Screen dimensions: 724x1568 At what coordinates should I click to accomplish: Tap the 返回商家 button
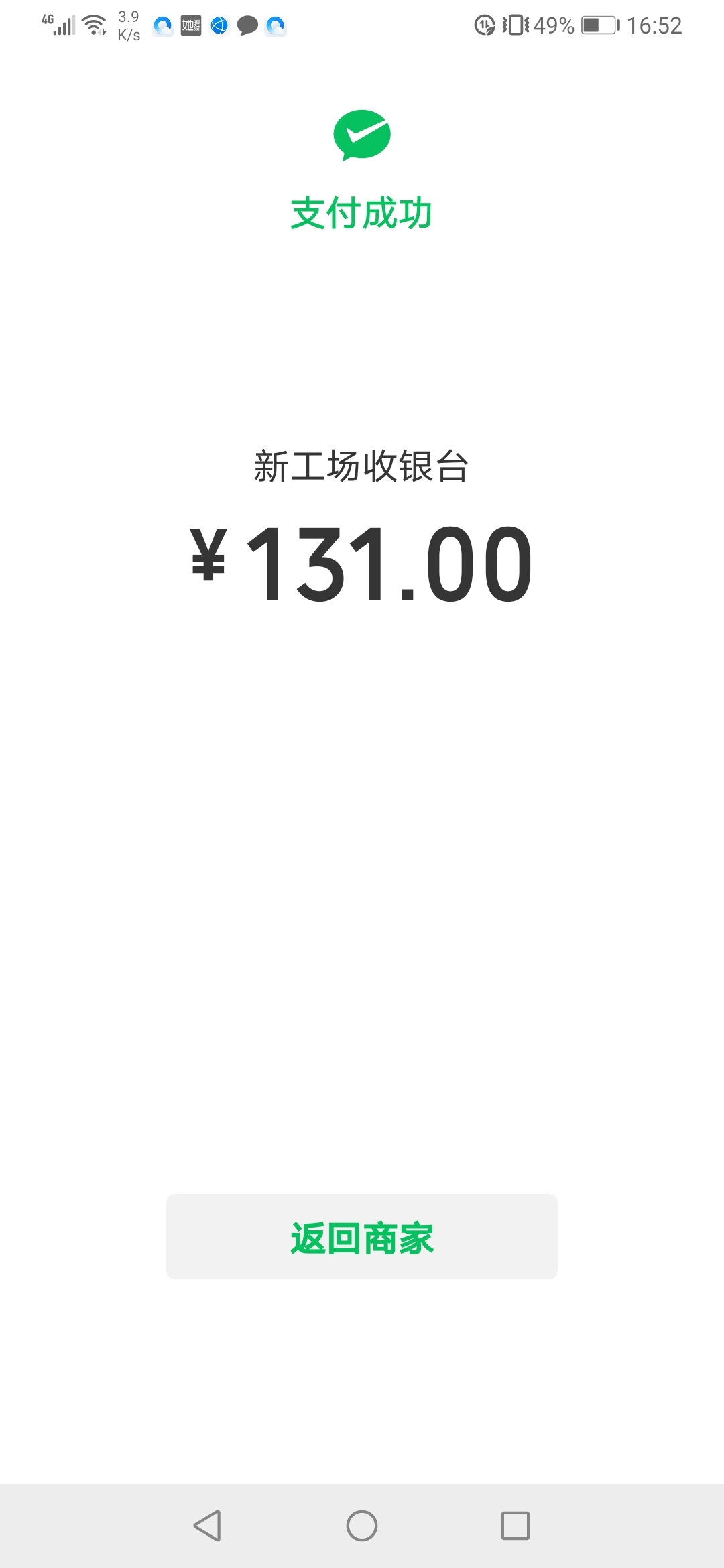[x=362, y=1236]
